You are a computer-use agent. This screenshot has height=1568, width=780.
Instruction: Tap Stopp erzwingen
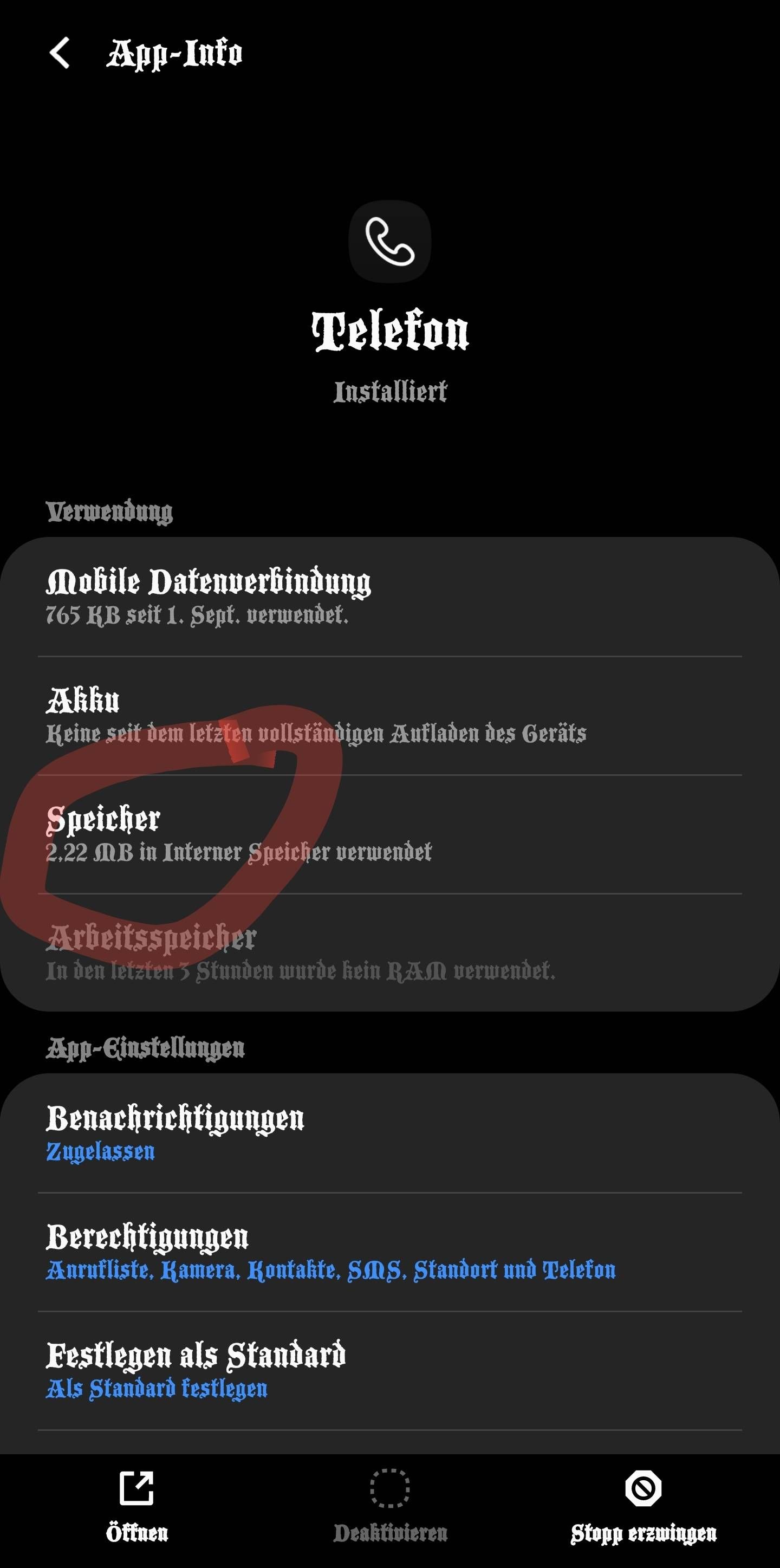pos(643,1506)
